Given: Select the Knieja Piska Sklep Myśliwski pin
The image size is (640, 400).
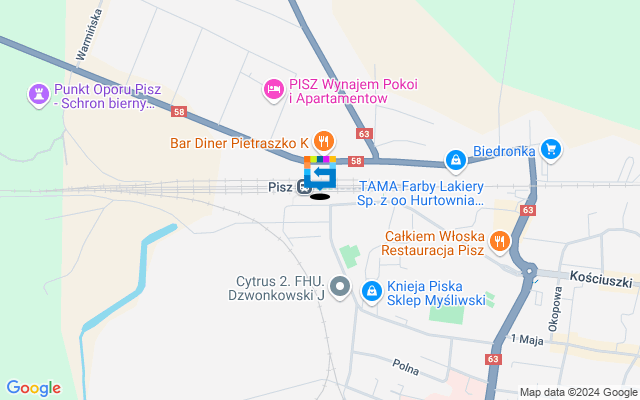Looking at the screenshot, I should click(x=371, y=290).
